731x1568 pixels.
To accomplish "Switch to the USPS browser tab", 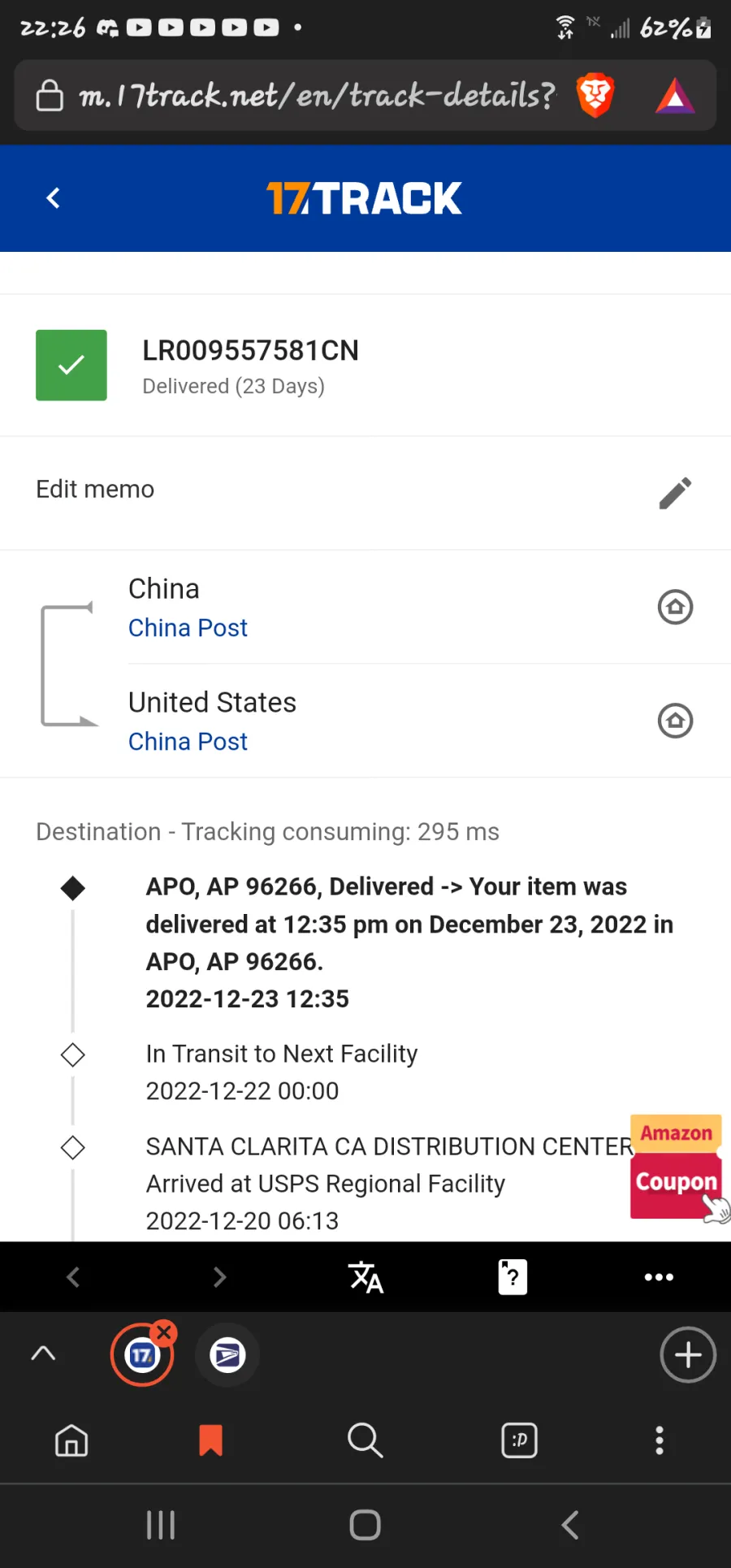I will click(227, 1355).
